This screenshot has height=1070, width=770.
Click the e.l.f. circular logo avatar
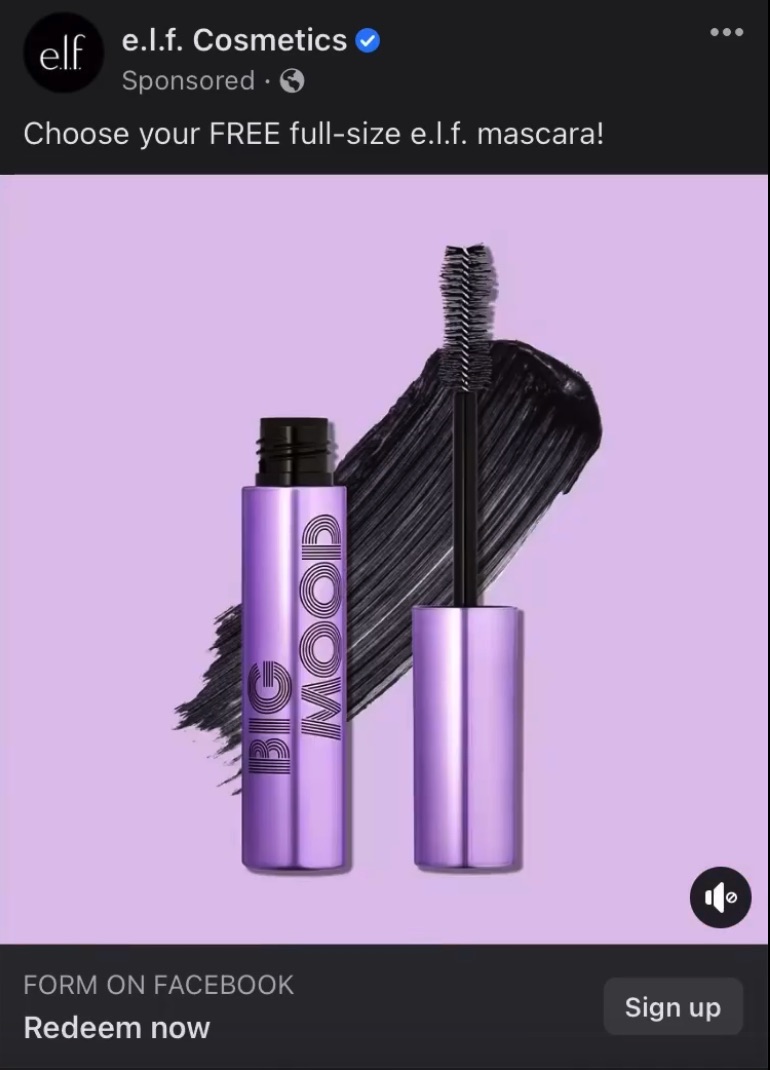click(62, 53)
